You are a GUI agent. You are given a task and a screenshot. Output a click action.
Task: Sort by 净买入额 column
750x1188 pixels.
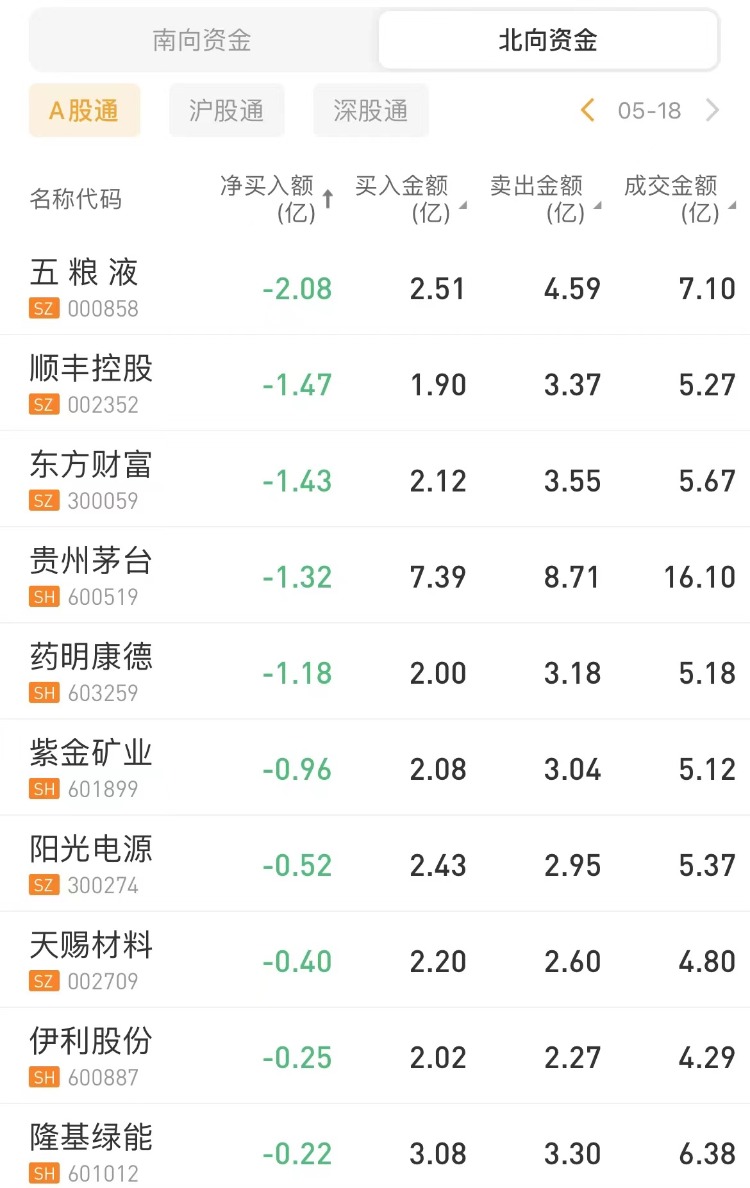[x=276, y=198]
